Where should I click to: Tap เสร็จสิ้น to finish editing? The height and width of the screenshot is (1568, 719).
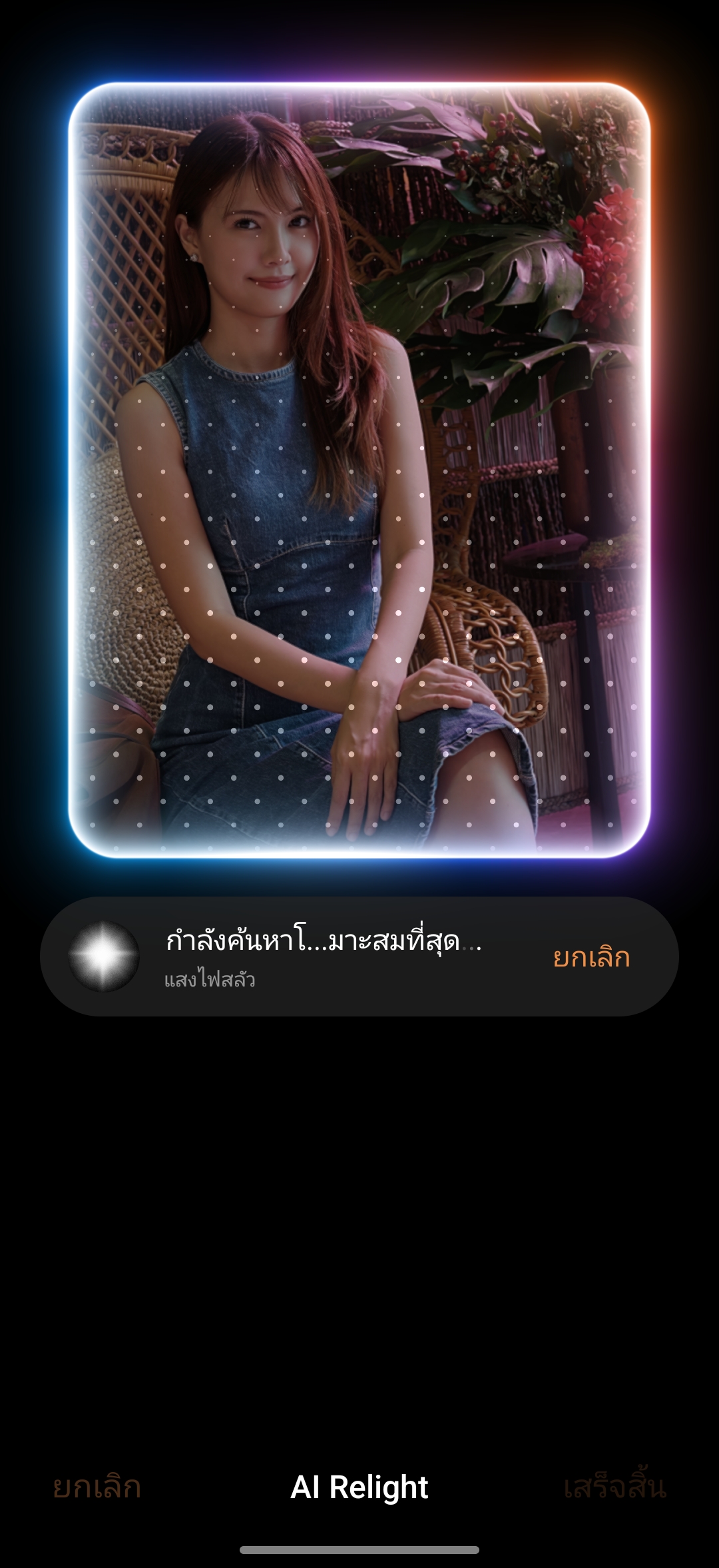614,1487
